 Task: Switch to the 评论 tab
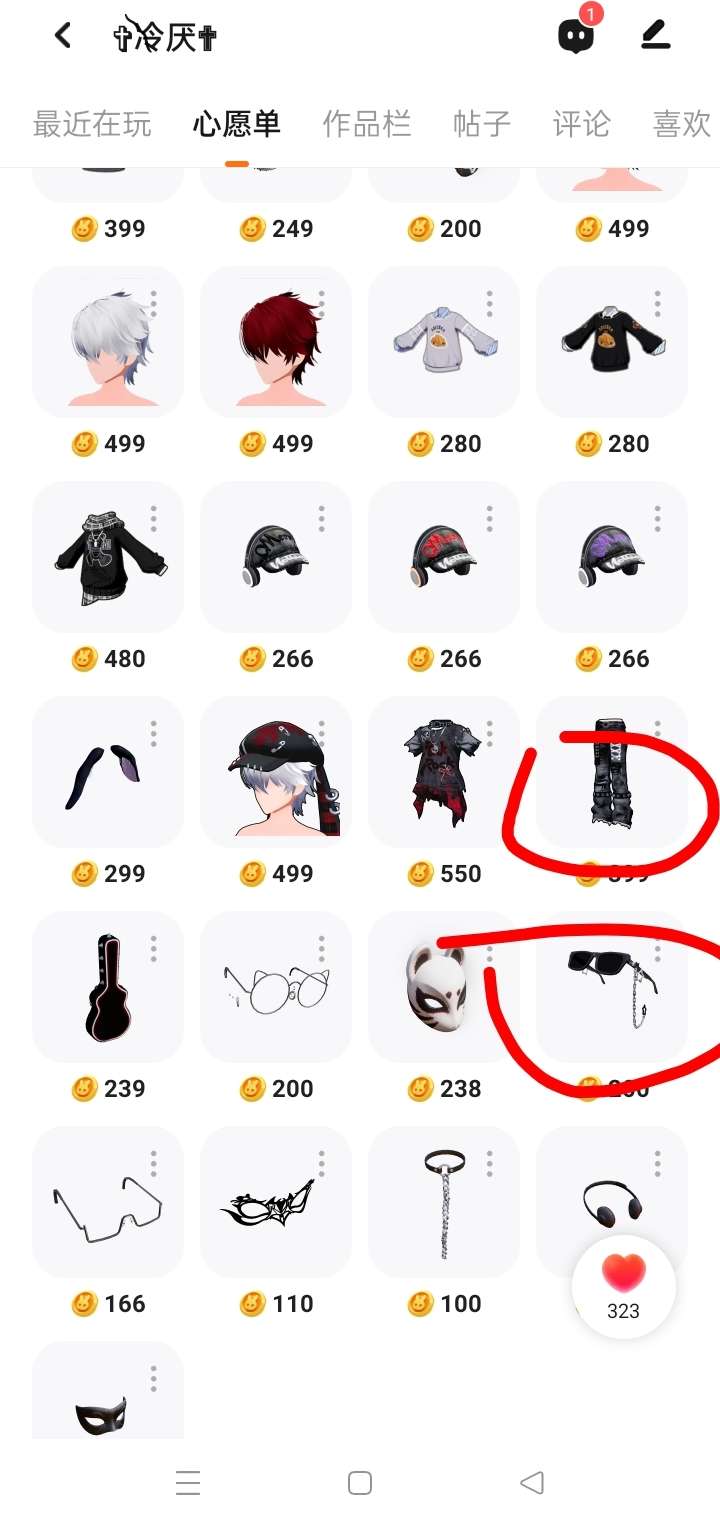coord(581,124)
